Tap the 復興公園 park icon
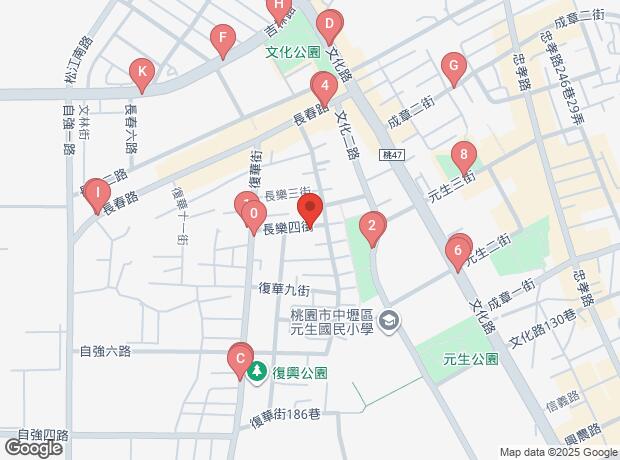The width and height of the screenshot is (620, 460). (257, 372)
